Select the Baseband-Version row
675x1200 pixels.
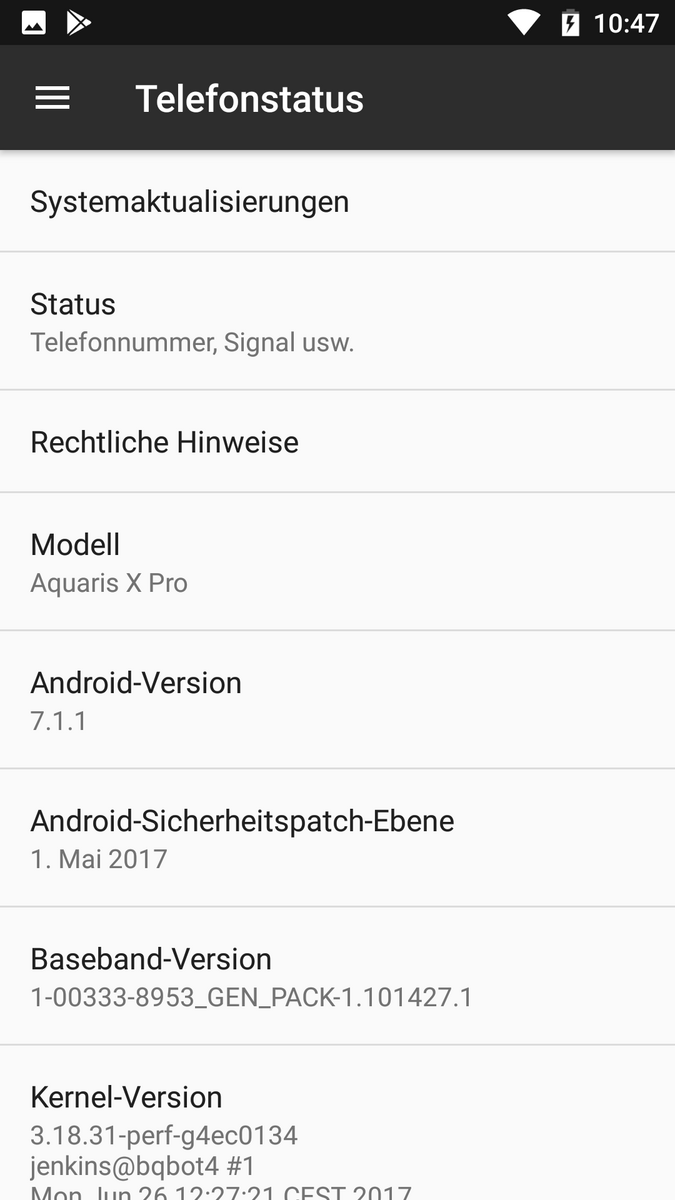[x=337, y=976]
